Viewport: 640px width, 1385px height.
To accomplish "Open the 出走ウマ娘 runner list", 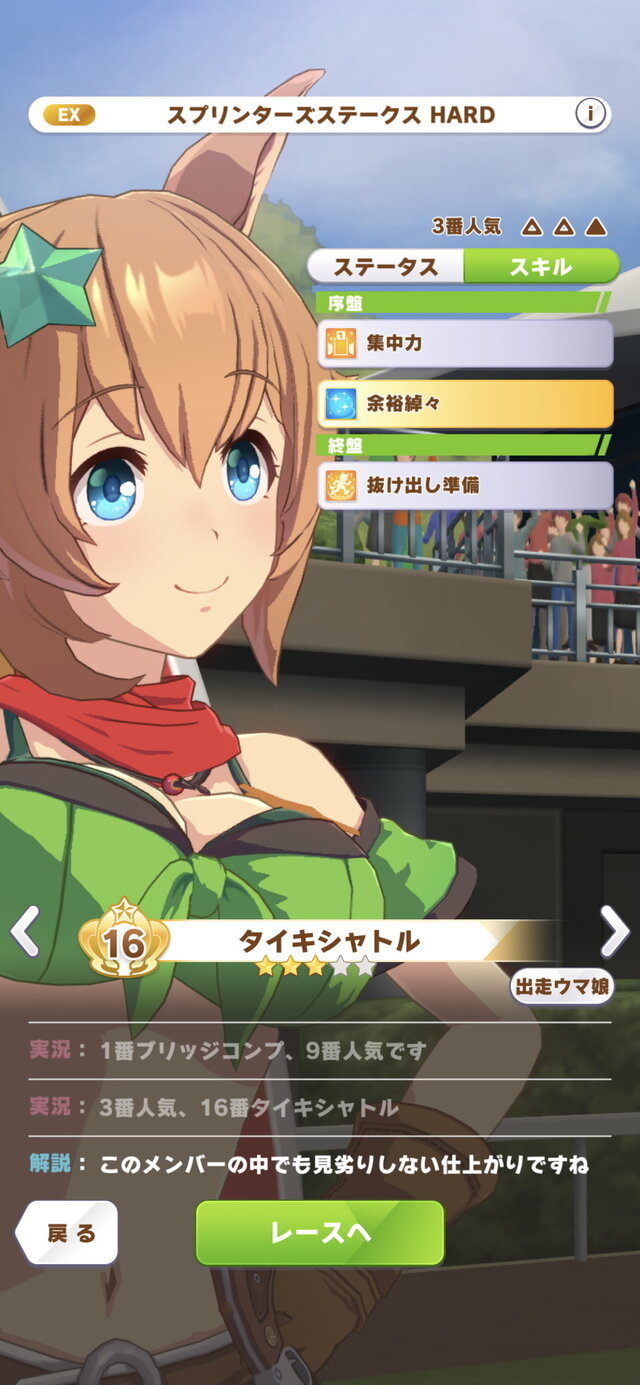I will pos(562,986).
